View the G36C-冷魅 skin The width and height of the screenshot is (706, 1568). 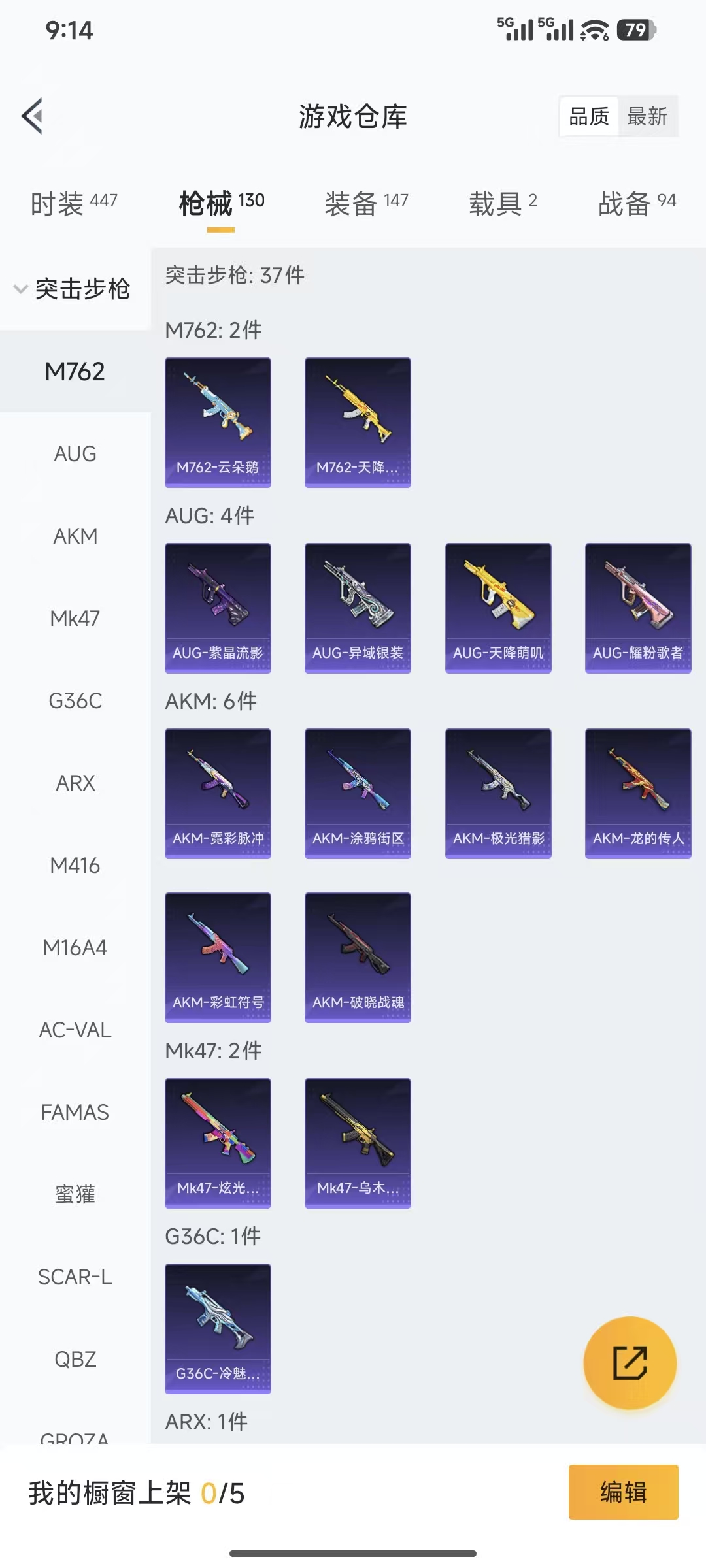(218, 1328)
